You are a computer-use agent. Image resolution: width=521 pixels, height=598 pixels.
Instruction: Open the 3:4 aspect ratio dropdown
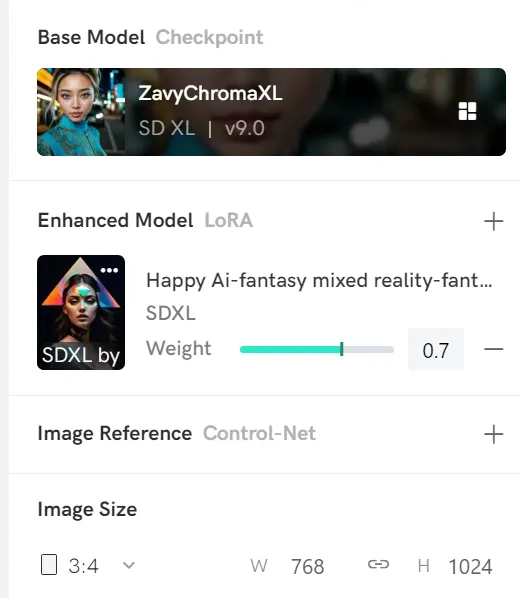tap(88, 565)
